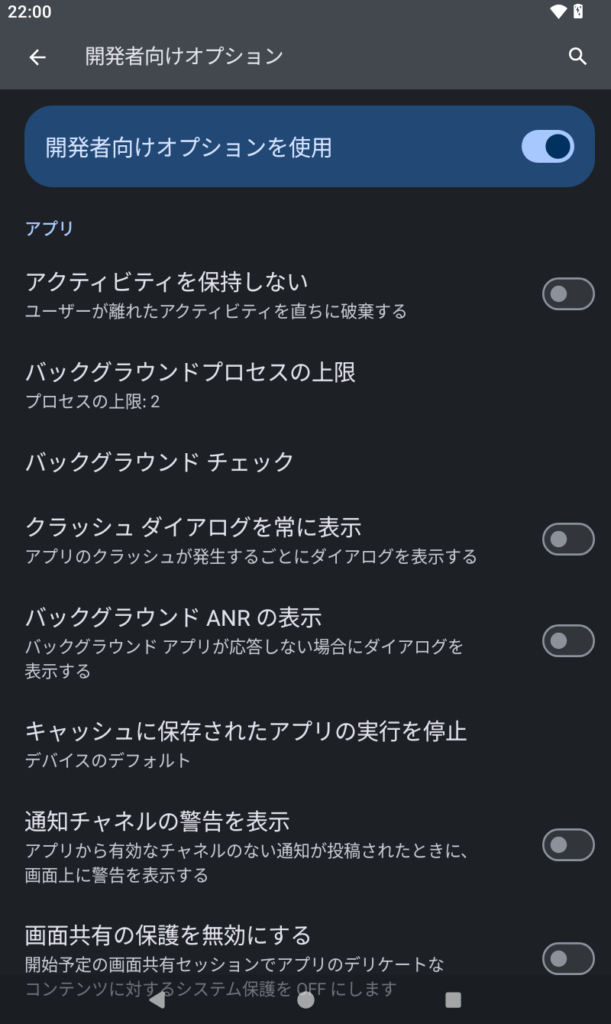The height and width of the screenshot is (1024, 611).
Task: Open the settings search icon
Action: [x=577, y=57]
